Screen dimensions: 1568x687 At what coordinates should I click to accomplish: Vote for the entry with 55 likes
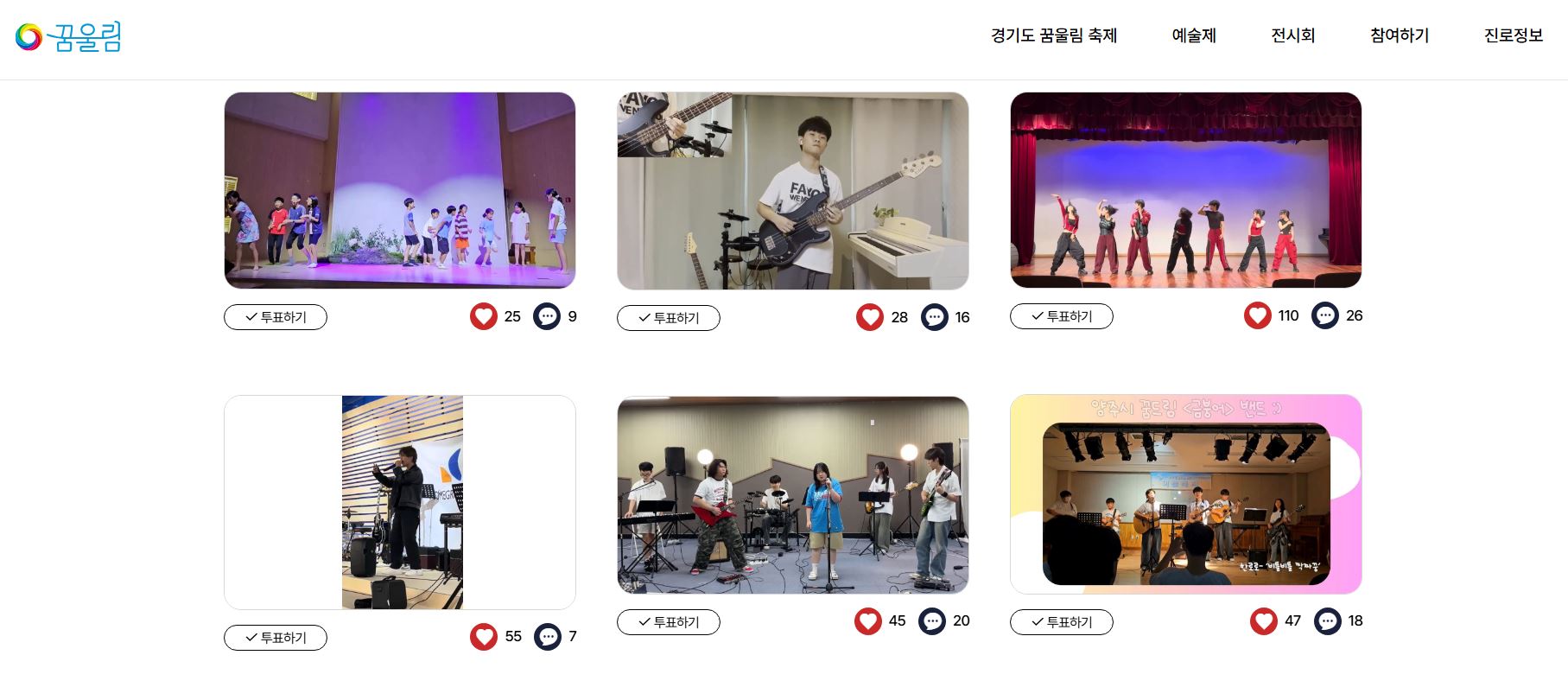click(275, 638)
